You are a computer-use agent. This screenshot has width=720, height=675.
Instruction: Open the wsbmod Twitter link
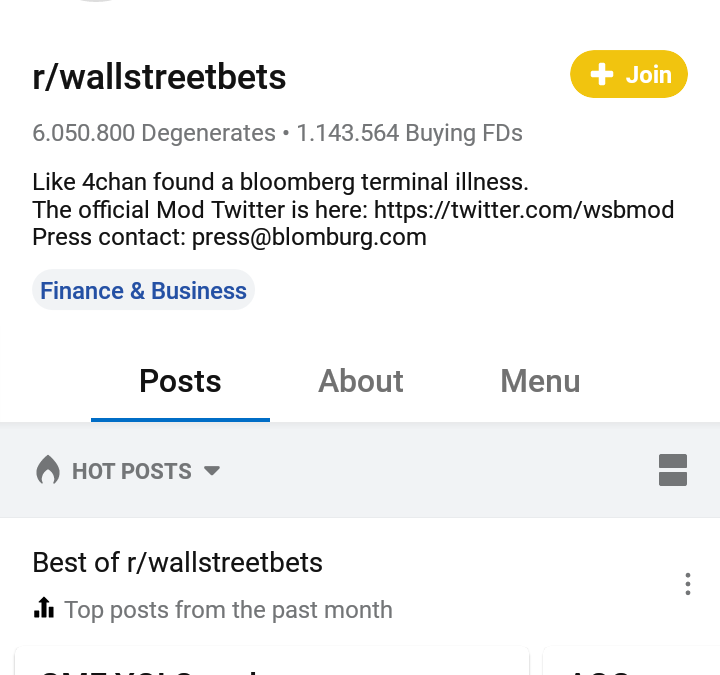(523, 210)
